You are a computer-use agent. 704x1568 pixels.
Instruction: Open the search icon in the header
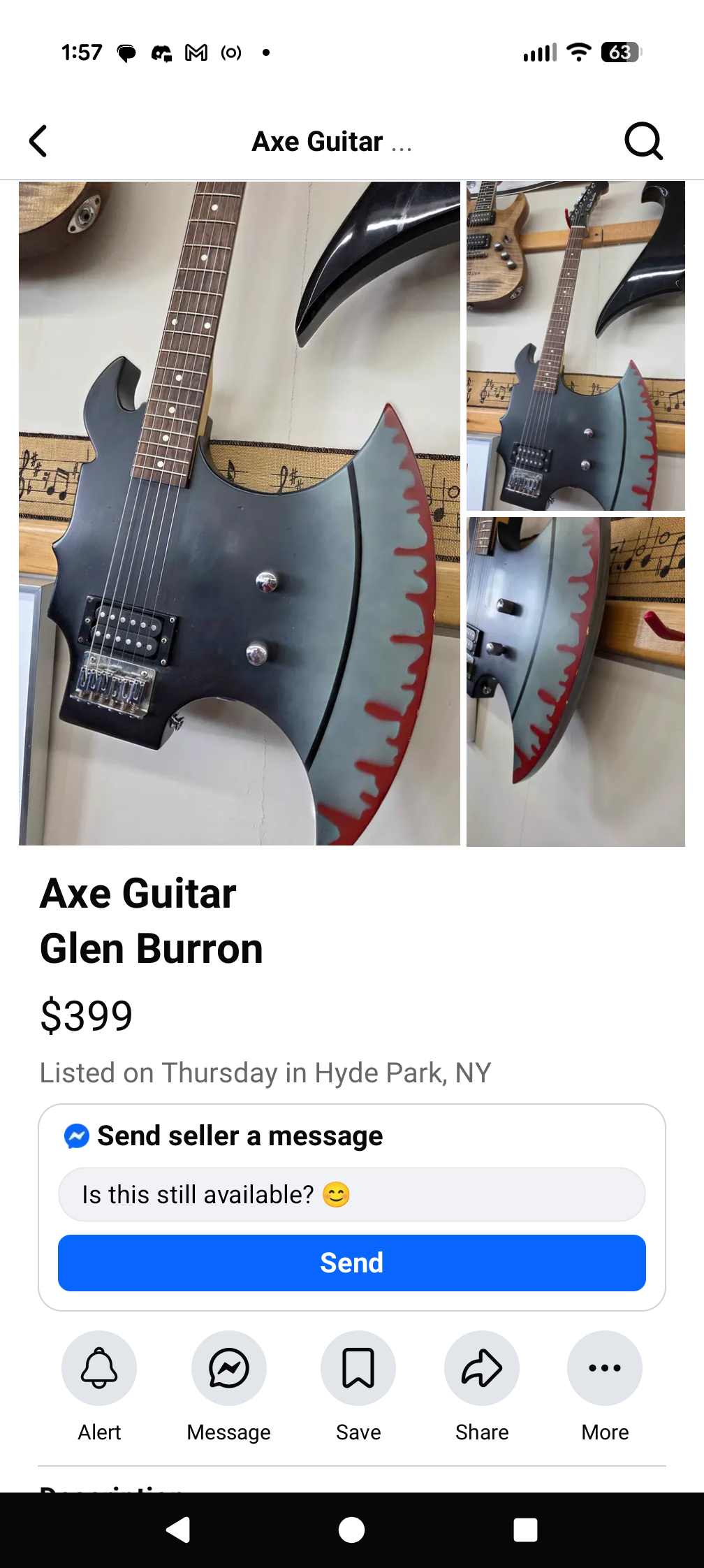pyautogui.click(x=643, y=141)
